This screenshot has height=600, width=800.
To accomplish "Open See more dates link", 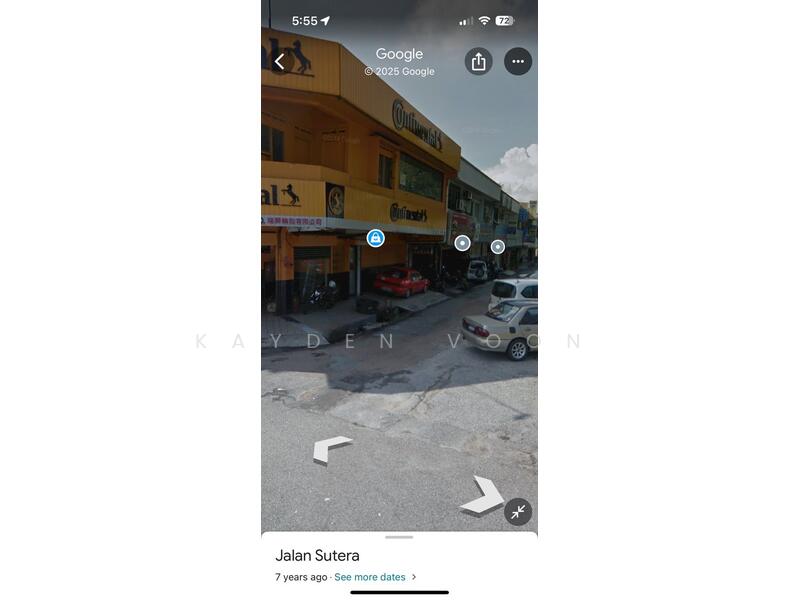I will point(371,577).
